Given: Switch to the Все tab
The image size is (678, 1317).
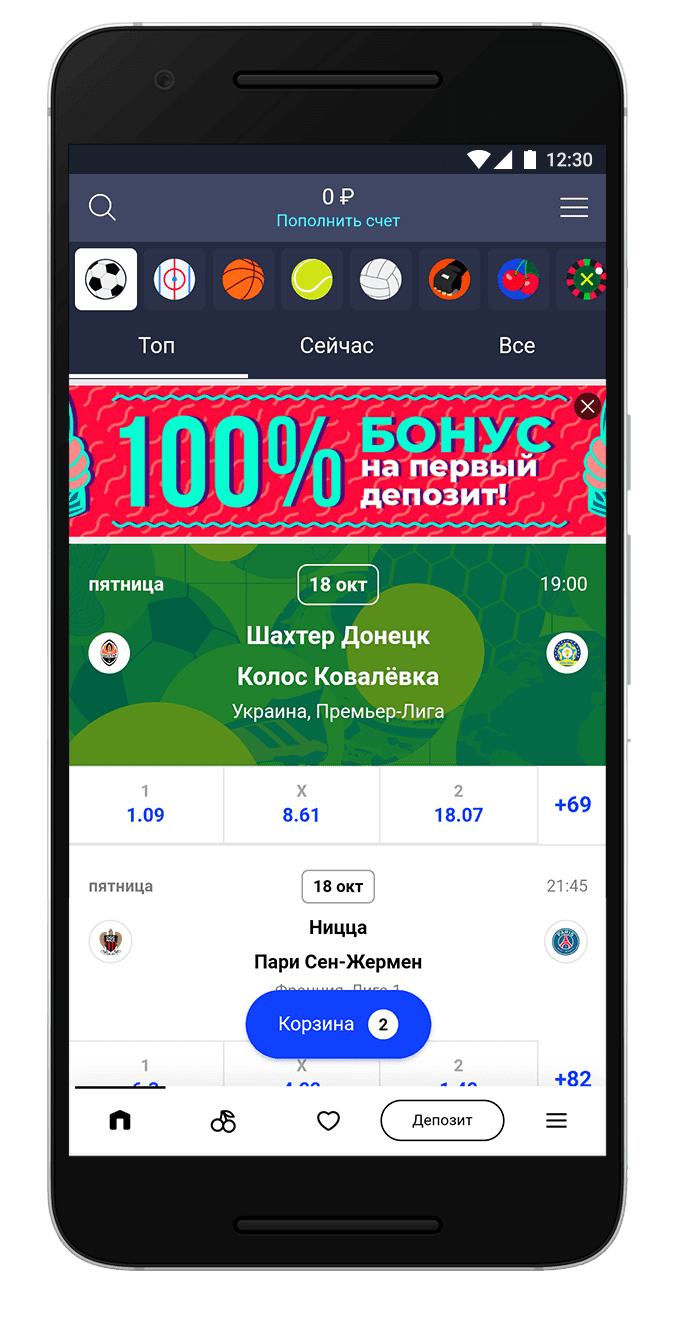Looking at the screenshot, I should pos(516,346).
